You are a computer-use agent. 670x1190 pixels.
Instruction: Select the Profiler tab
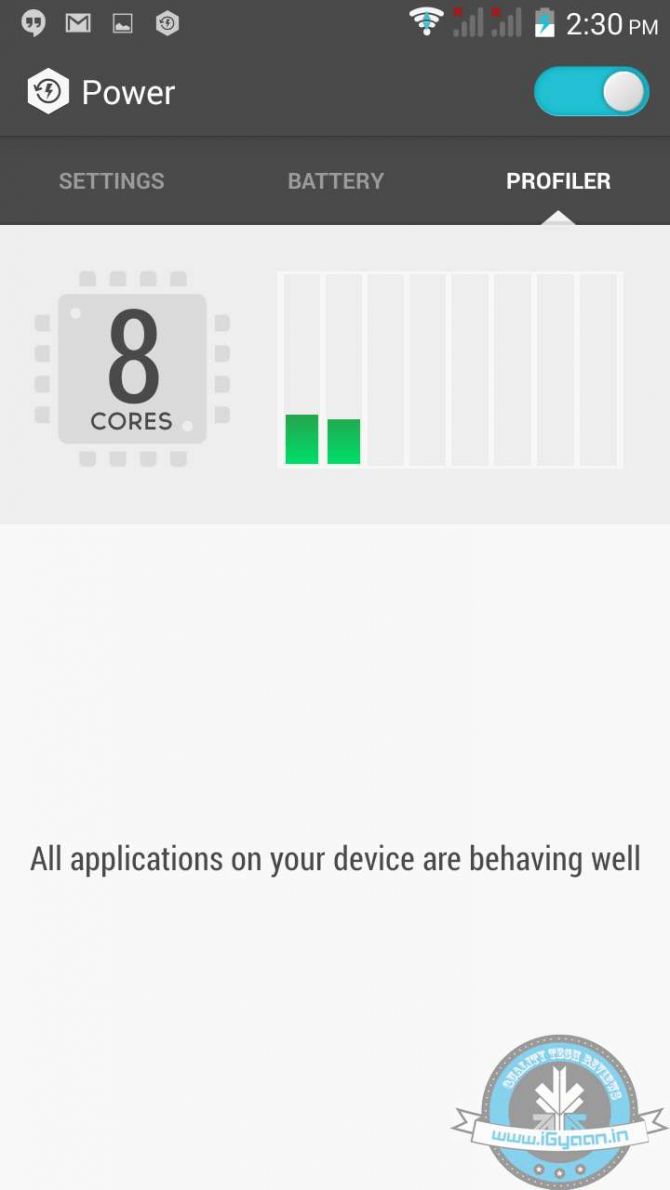click(558, 181)
